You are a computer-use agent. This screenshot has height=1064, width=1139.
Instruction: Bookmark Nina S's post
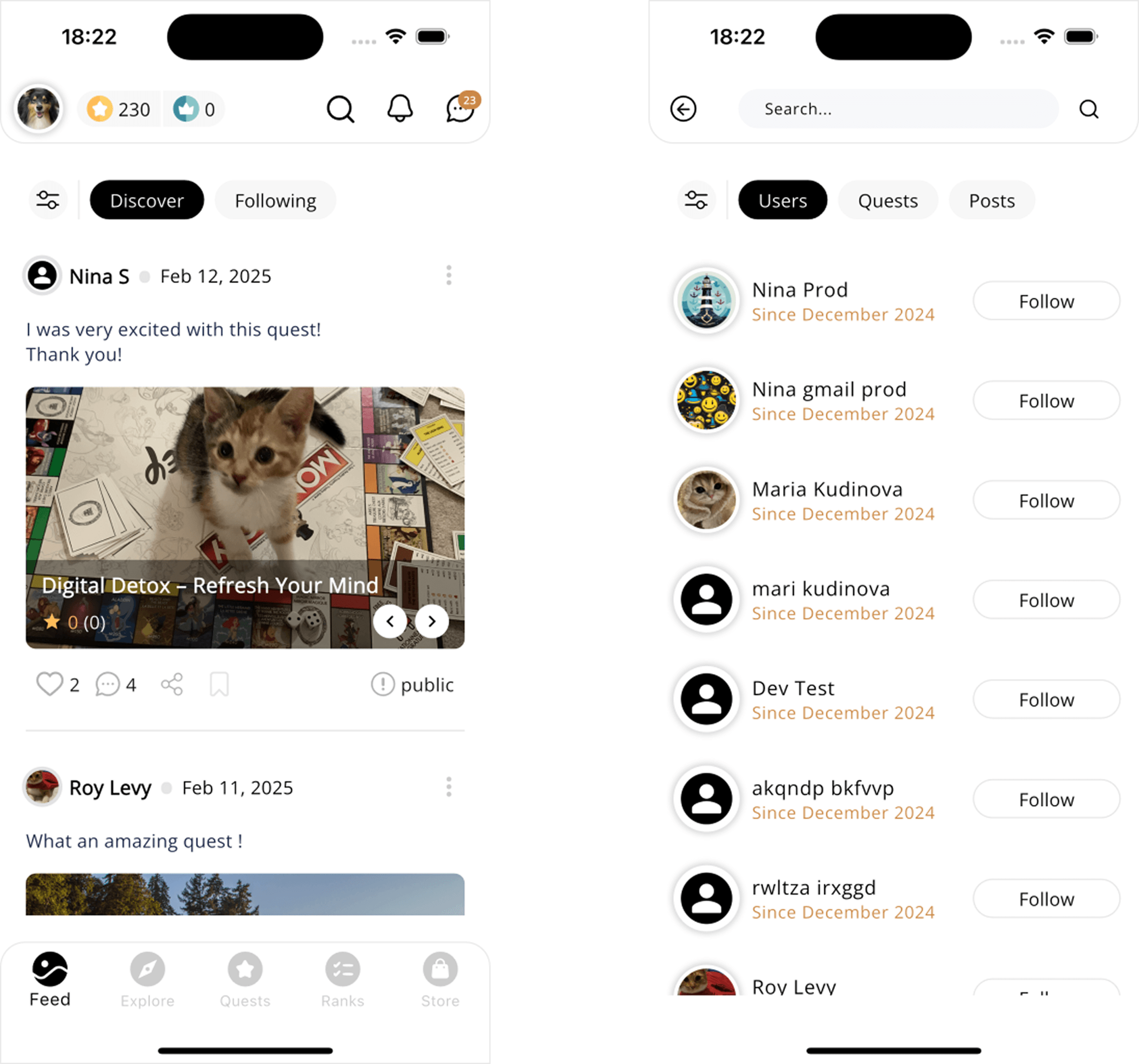click(219, 684)
